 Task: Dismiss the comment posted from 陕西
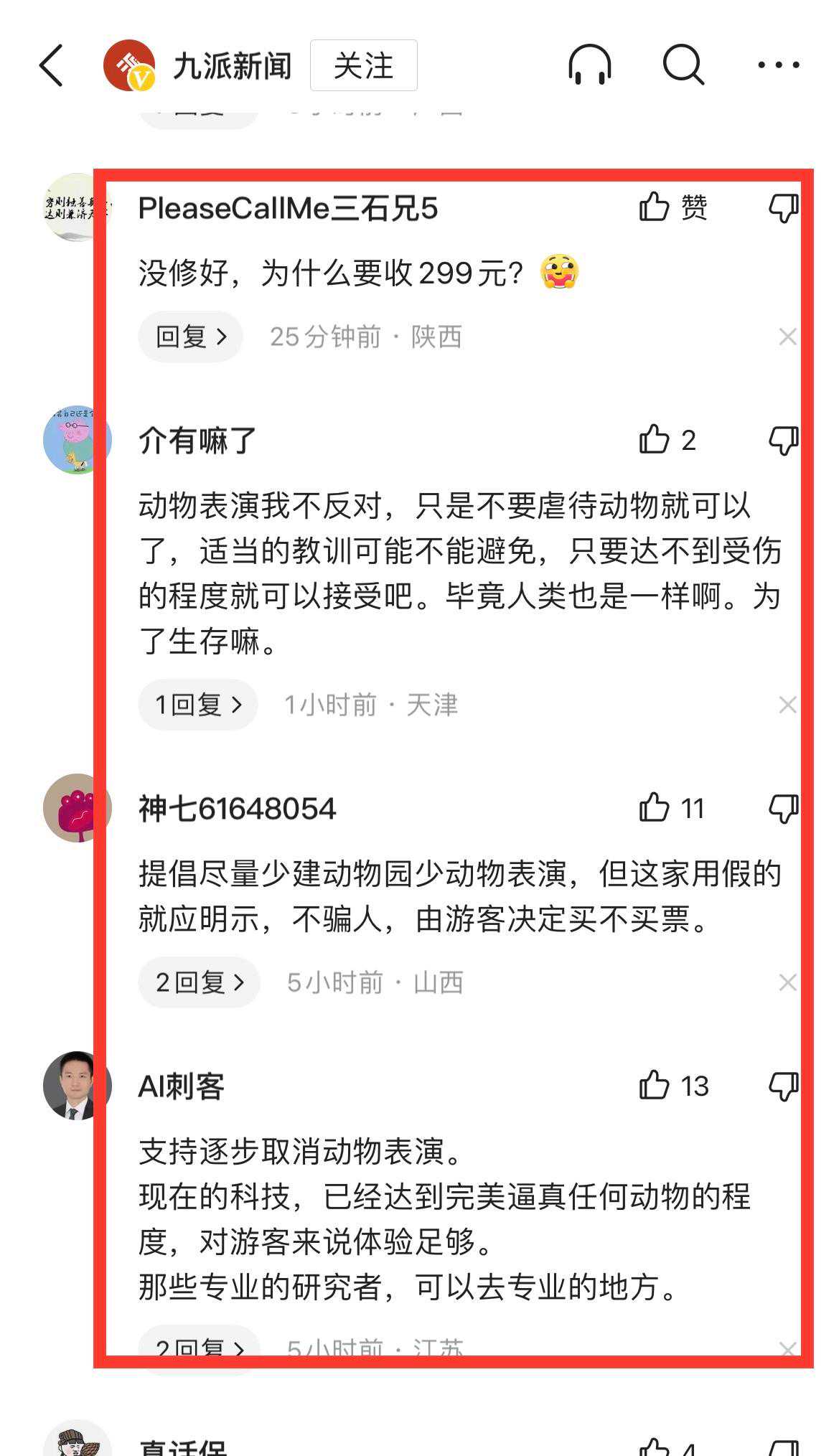(787, 337)
